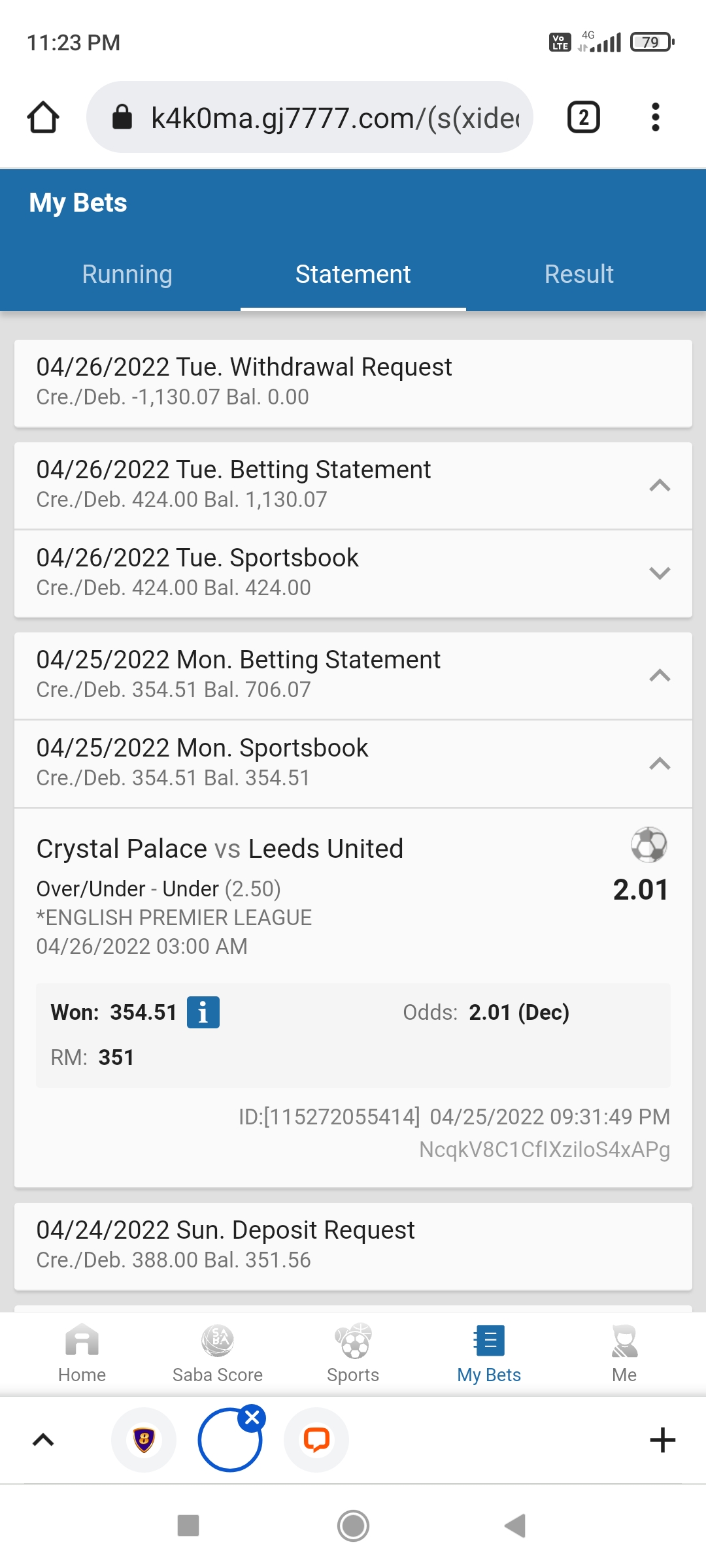
Task: Open Saba Score in the bottom bar
Action: (218, 1352)
